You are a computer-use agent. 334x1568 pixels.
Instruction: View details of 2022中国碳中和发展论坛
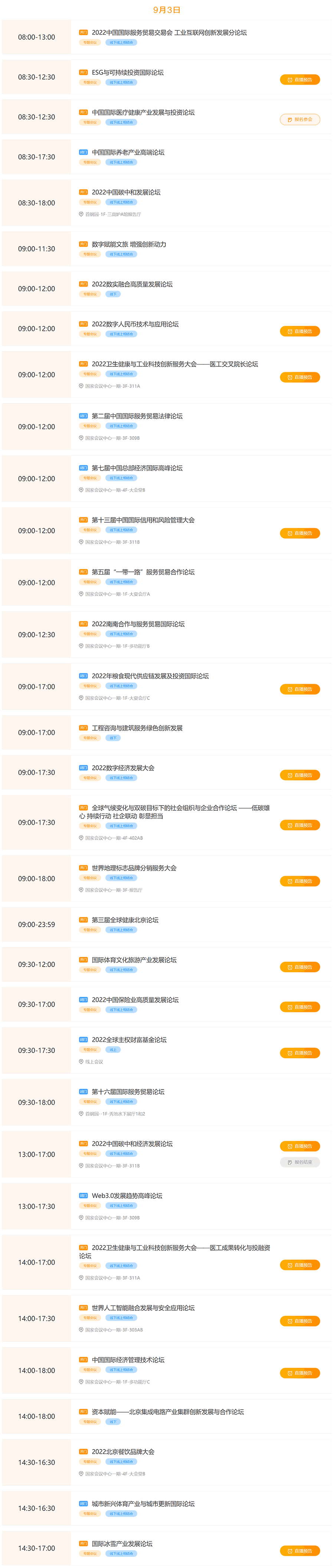(x=126, y=192)
